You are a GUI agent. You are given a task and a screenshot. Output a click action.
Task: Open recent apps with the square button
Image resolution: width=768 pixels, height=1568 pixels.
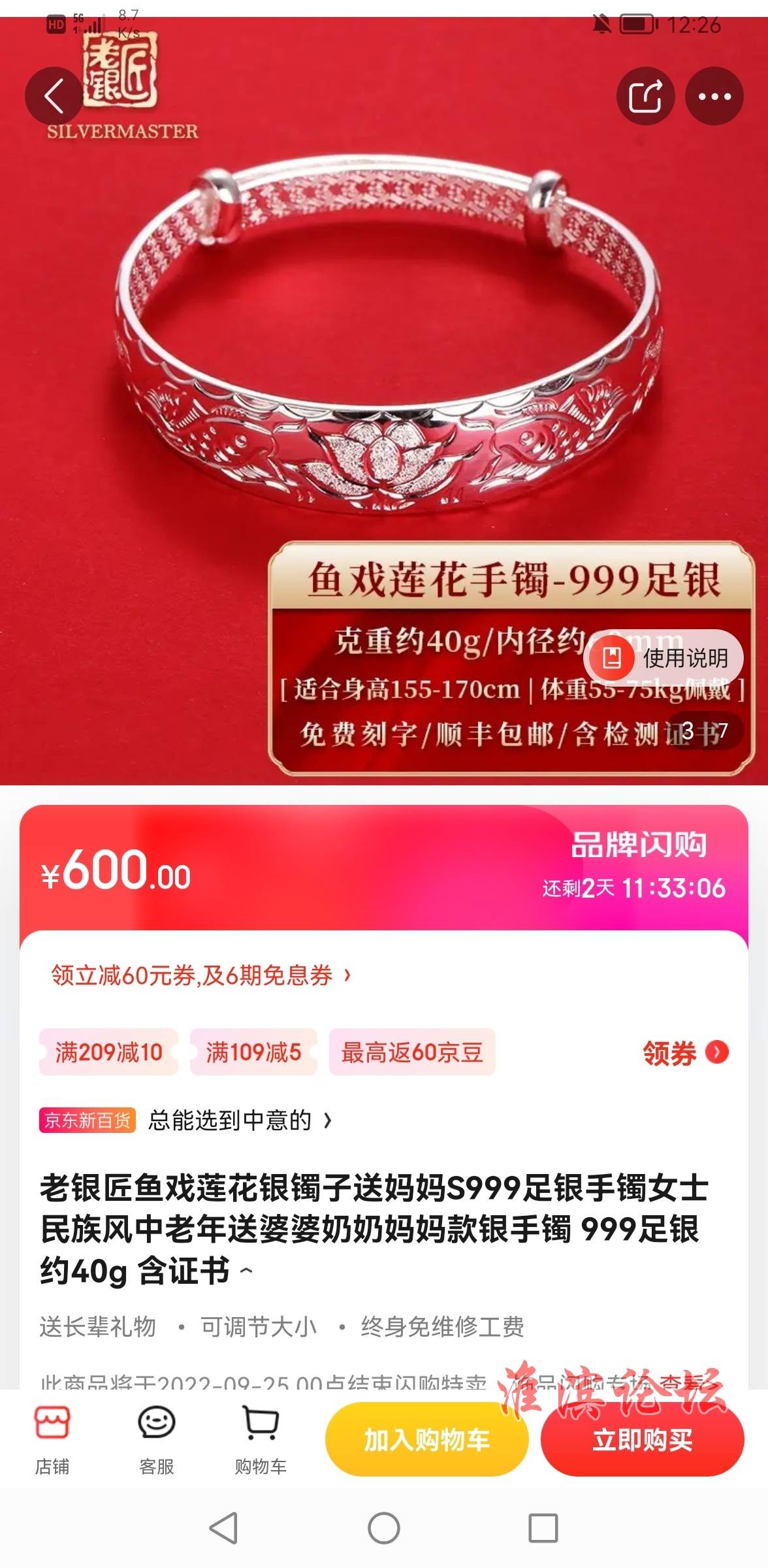click(543, 1528)
